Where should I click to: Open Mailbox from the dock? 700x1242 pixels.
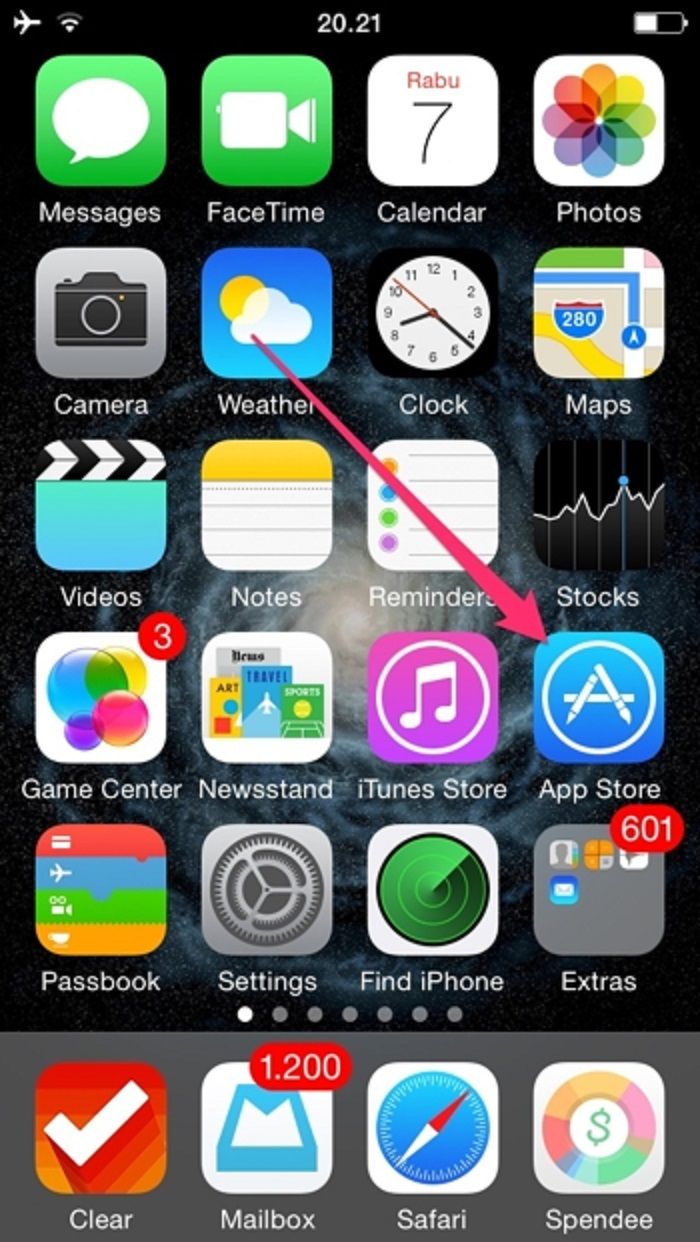(267, 1128)
